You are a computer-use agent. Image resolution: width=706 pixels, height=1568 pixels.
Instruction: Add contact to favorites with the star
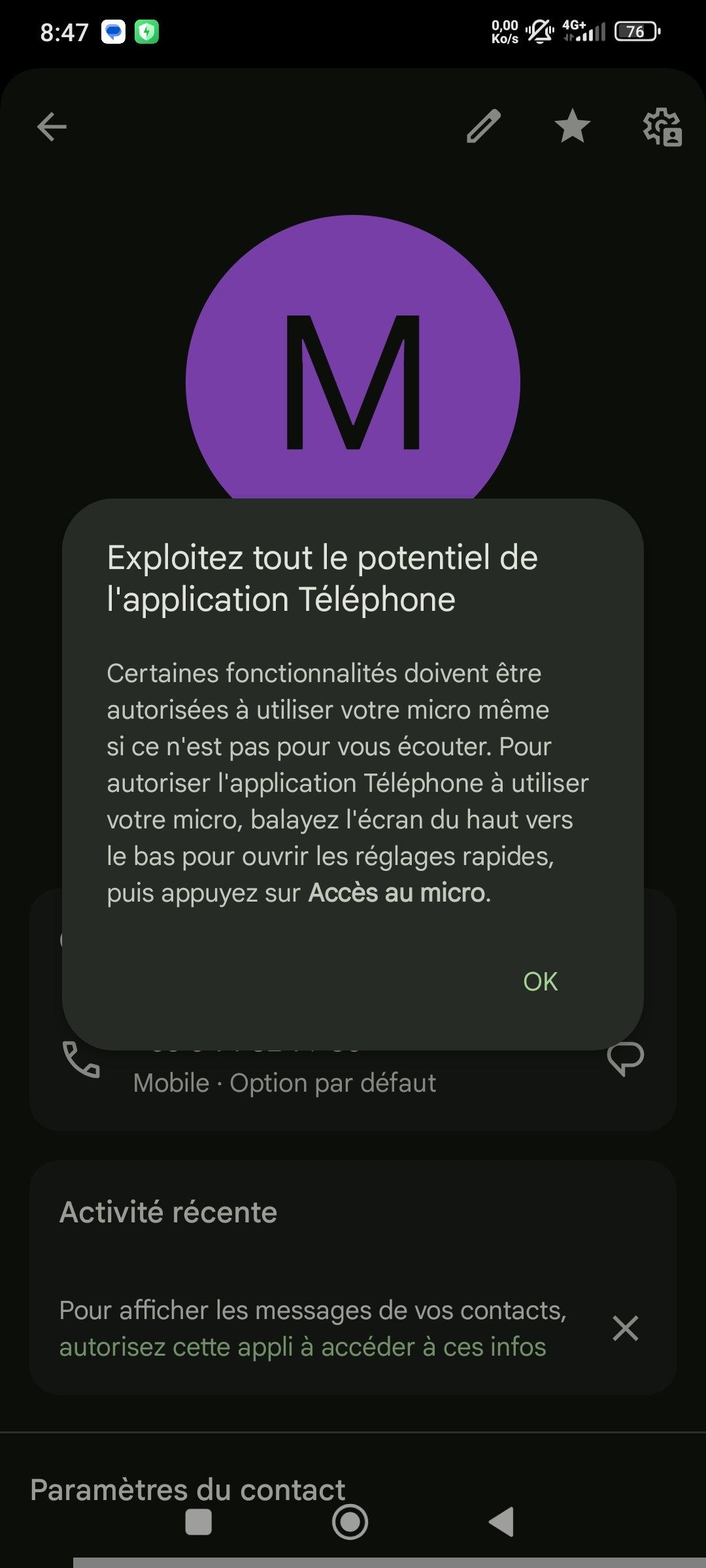coord(572,126)
